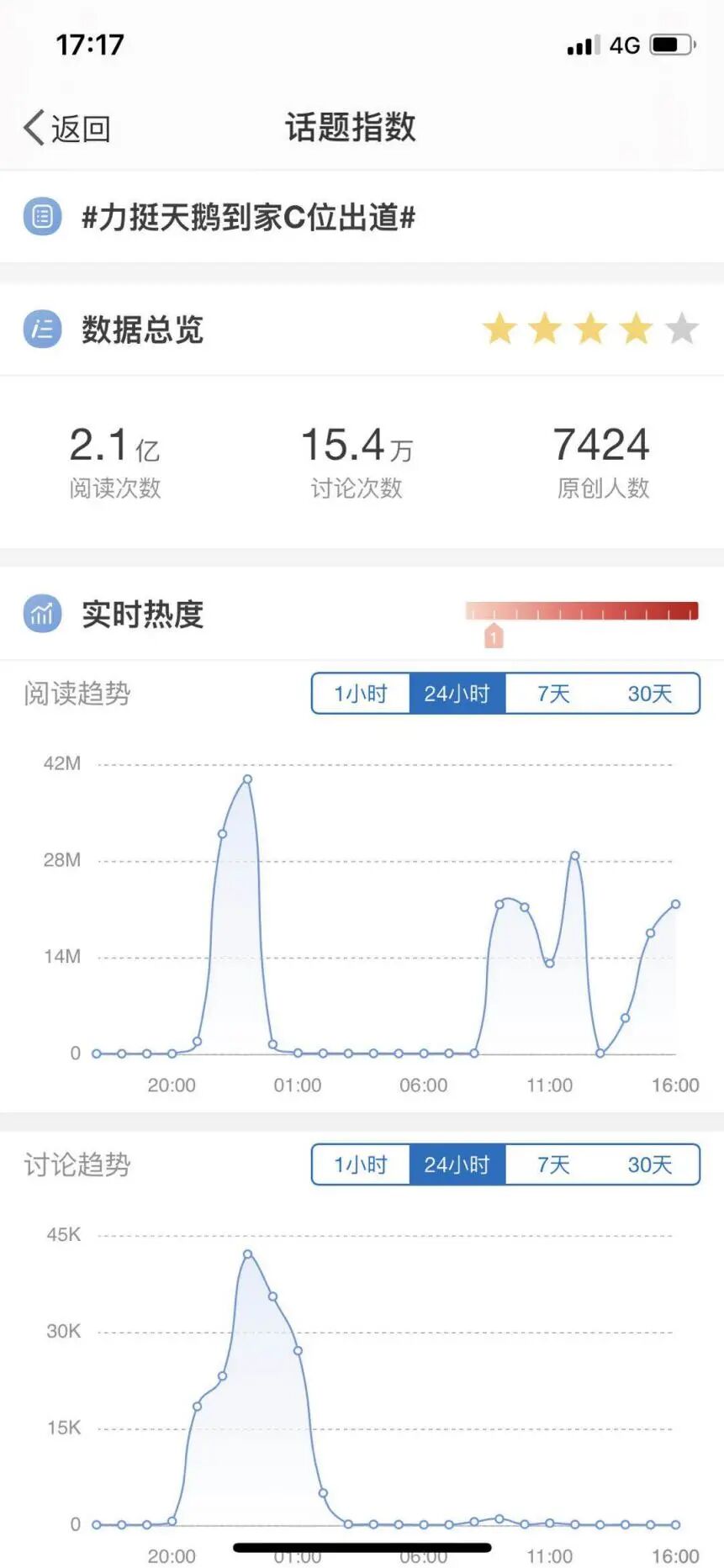
Task: Select 1小时 in 阅读趋势 chart
Action: point(361,694)
